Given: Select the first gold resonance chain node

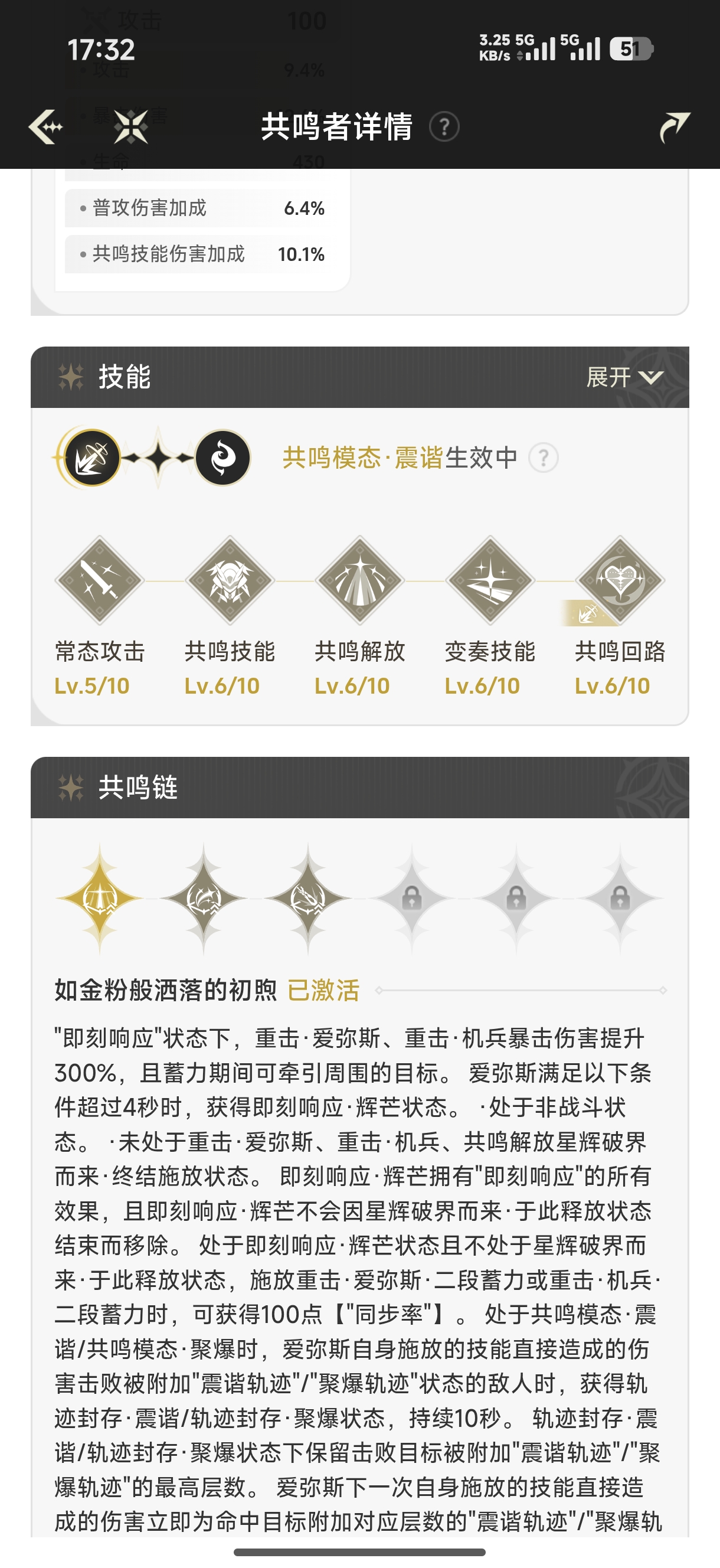Looking at the screenshot, I should coord(99,899).
